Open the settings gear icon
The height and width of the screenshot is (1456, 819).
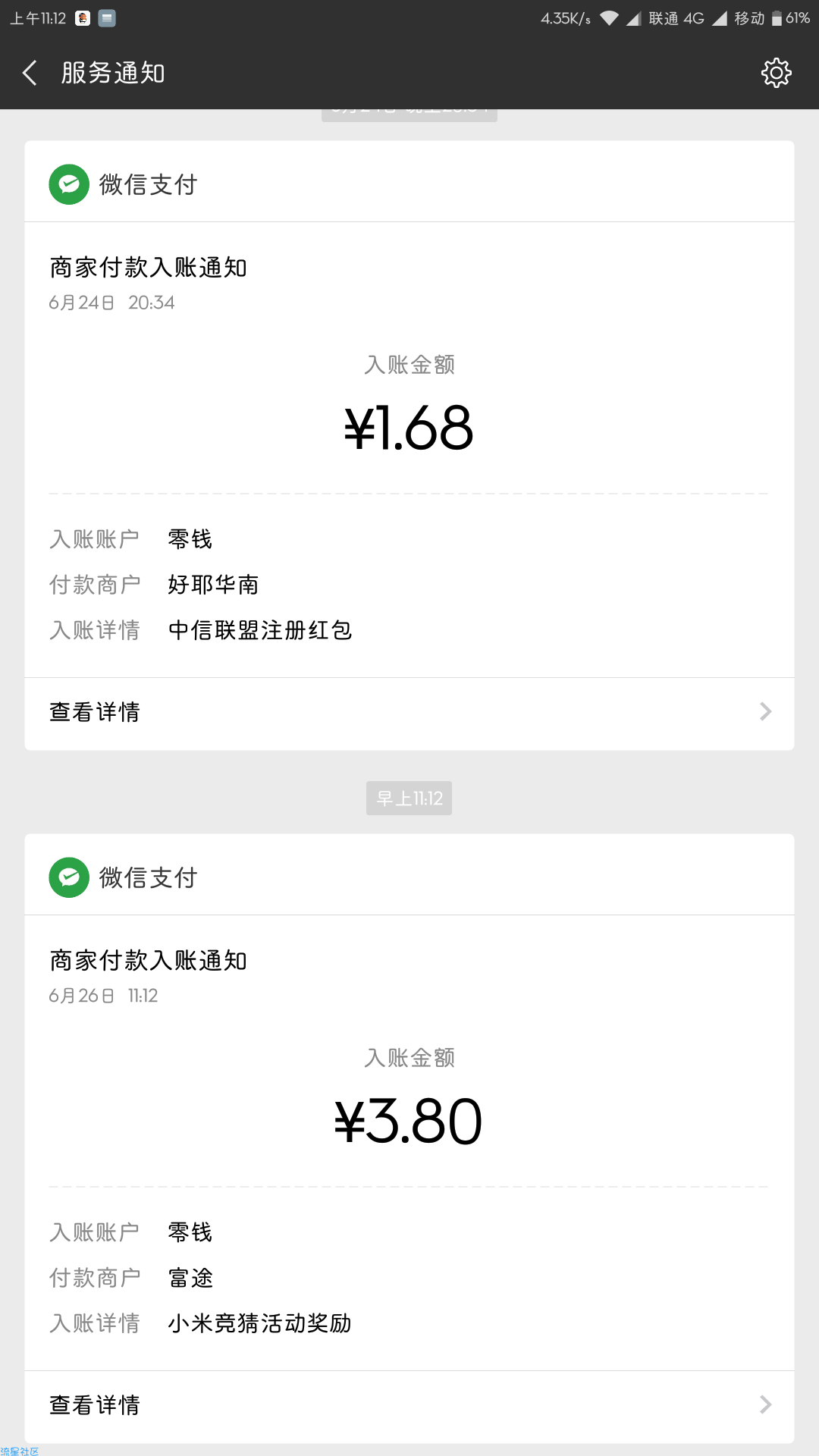[x=776, y=73]
